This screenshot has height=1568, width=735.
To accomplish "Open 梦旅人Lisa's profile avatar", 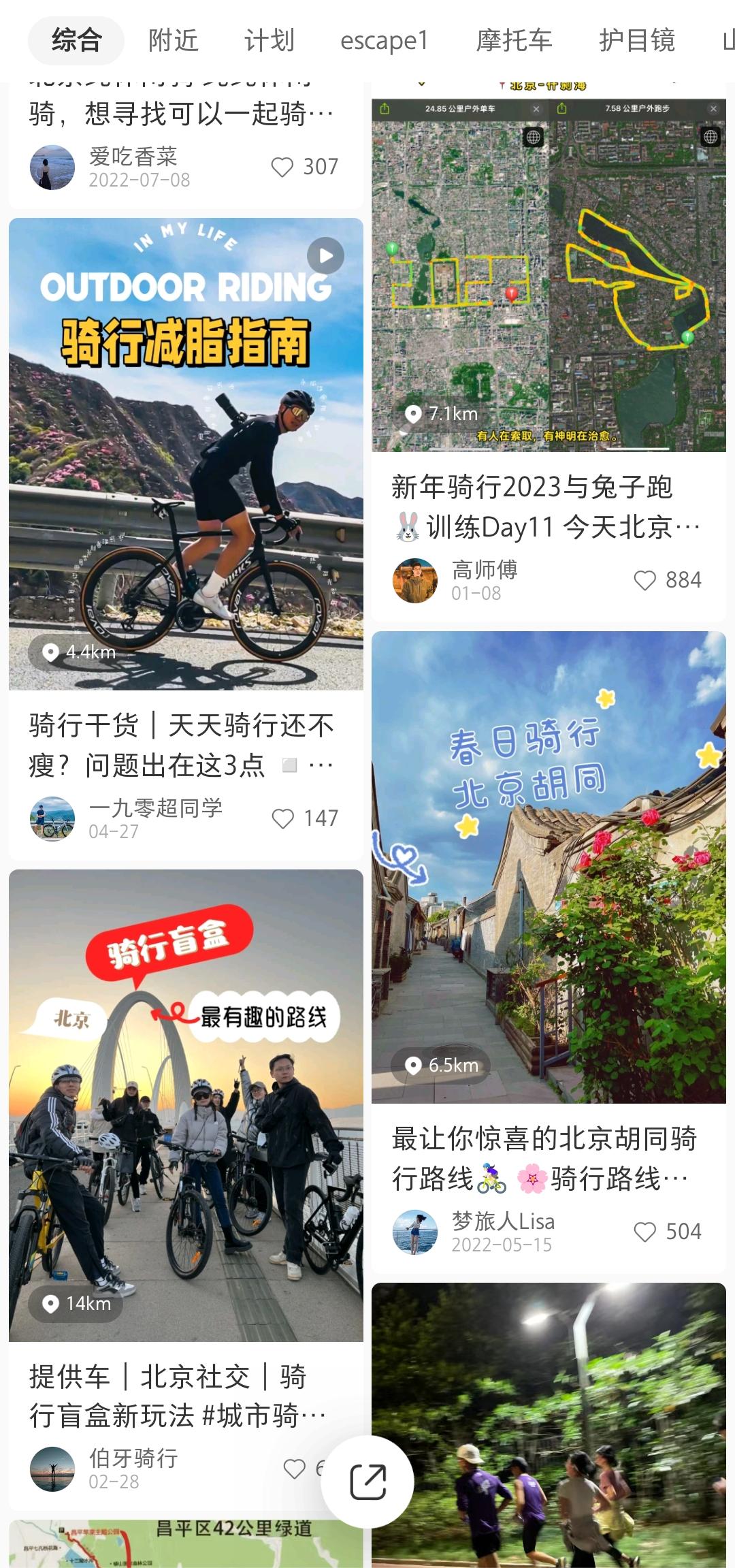I will pos(415,1232).
